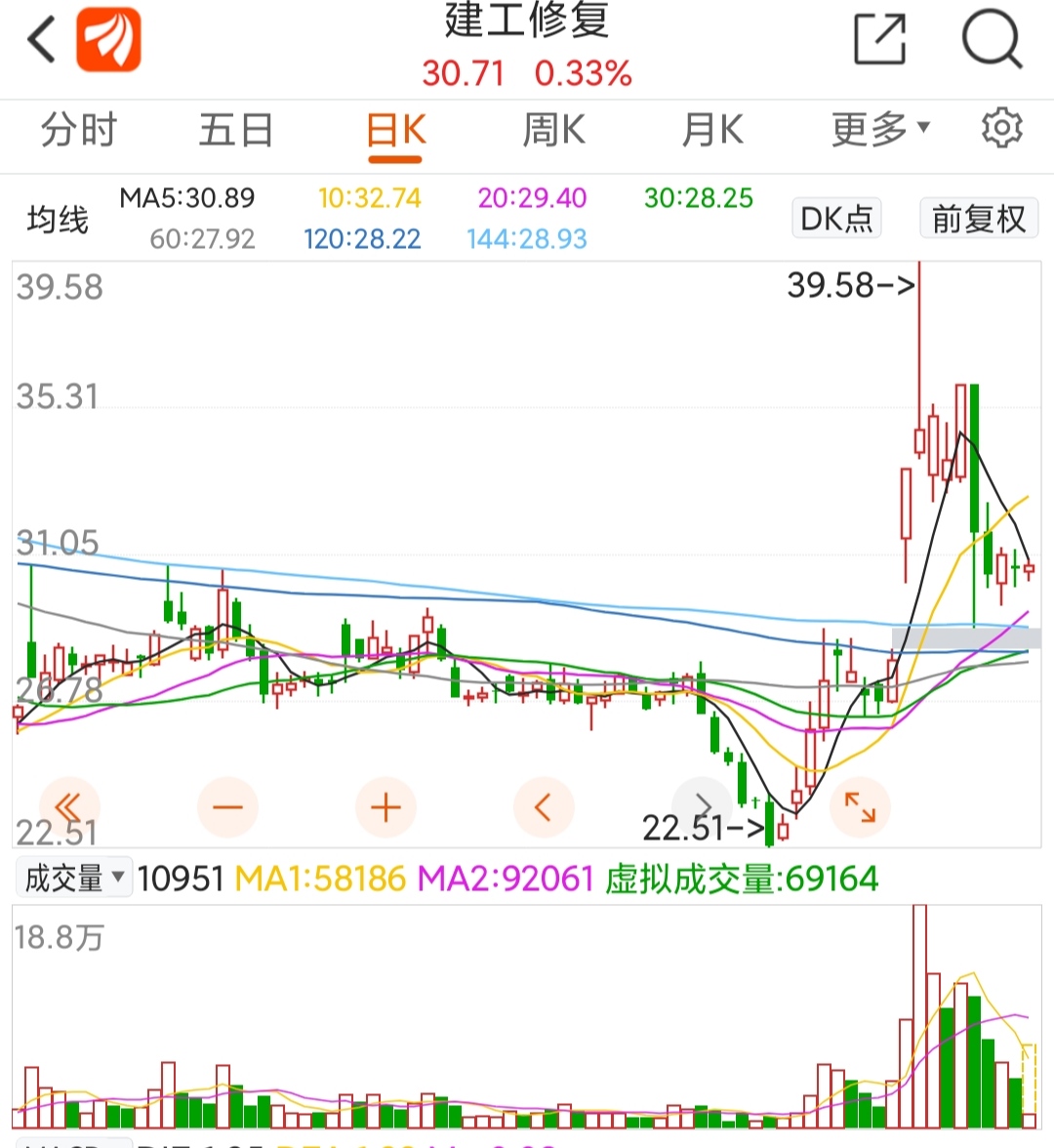The height and width of the screenshot is (1148, 1054).
Task: Zoom out the chart with minus icon
Action: [227, 807]
